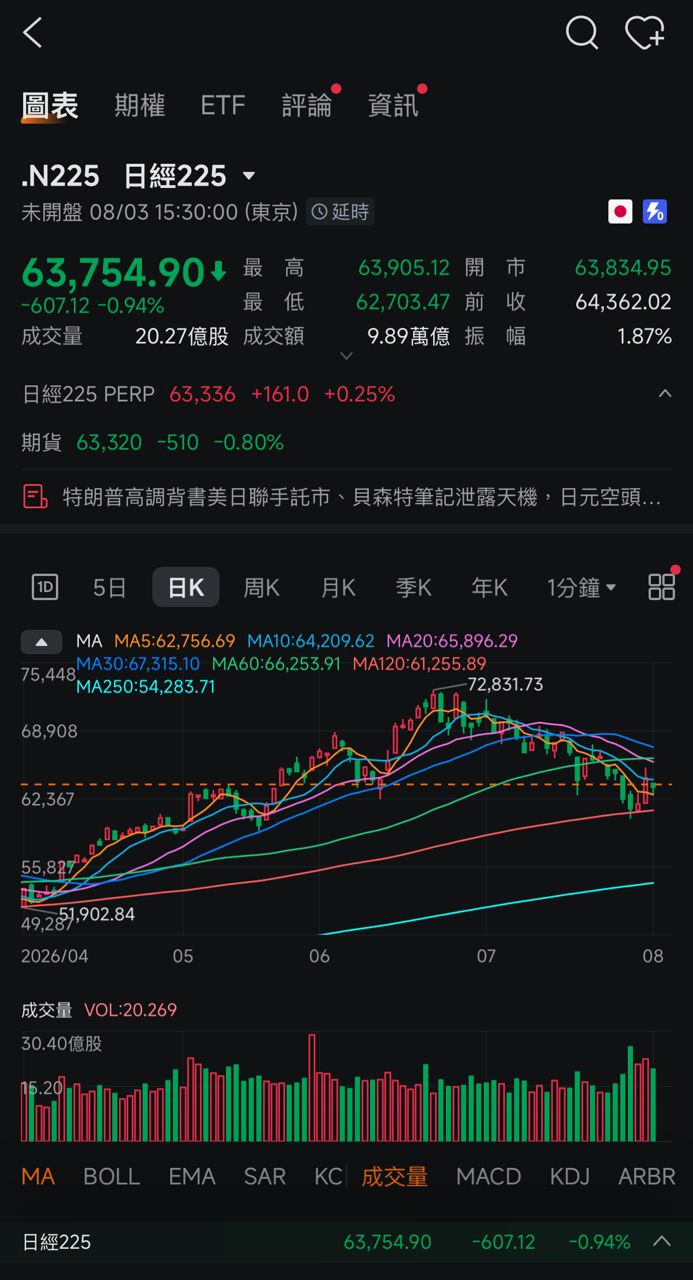Screen dimensions: 693x1280
Task: Add to watchlist with the heart-plus icon
Action: click(x=645, y=33)
